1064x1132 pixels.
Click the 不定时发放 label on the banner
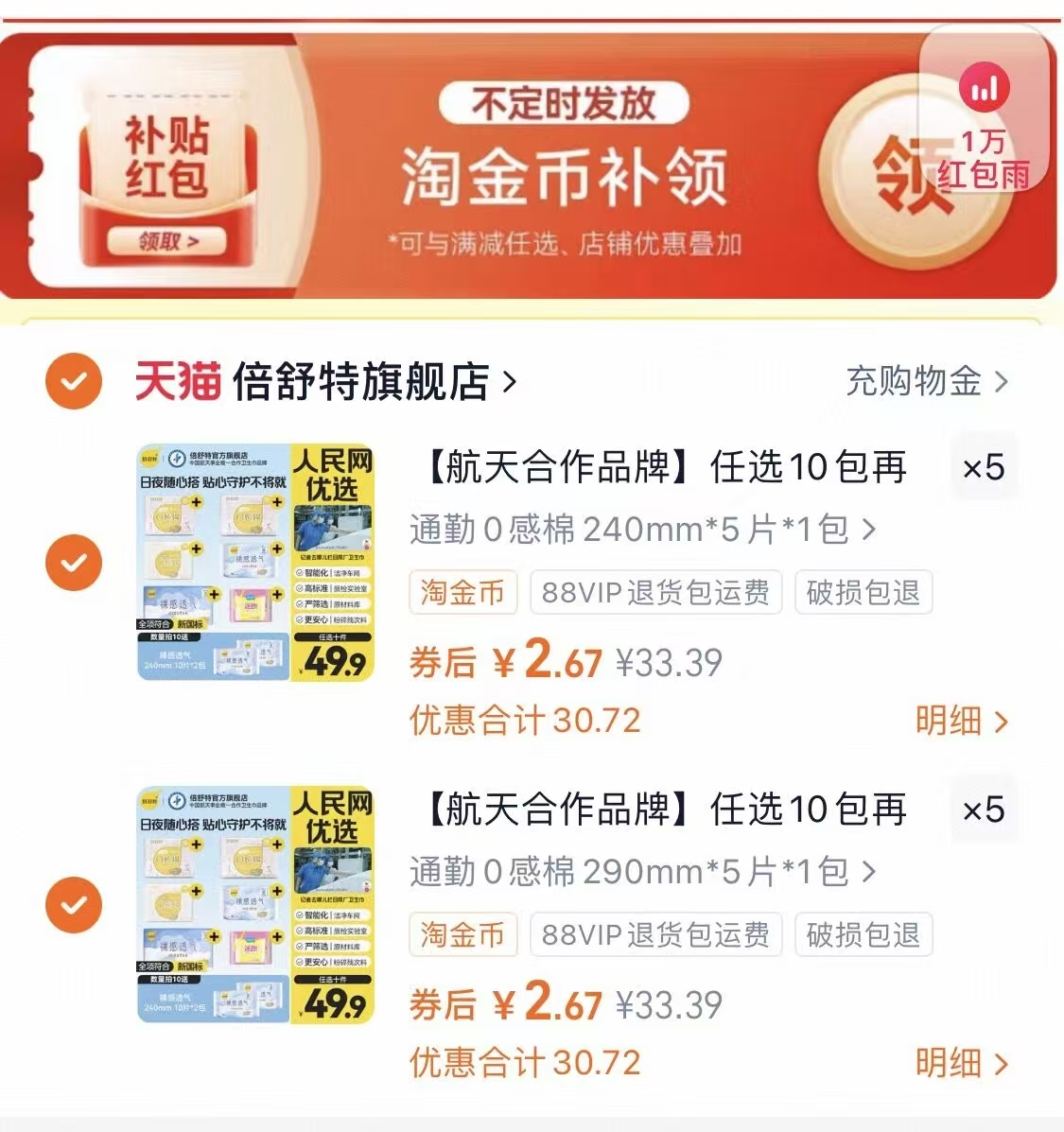tap(565, 104)
